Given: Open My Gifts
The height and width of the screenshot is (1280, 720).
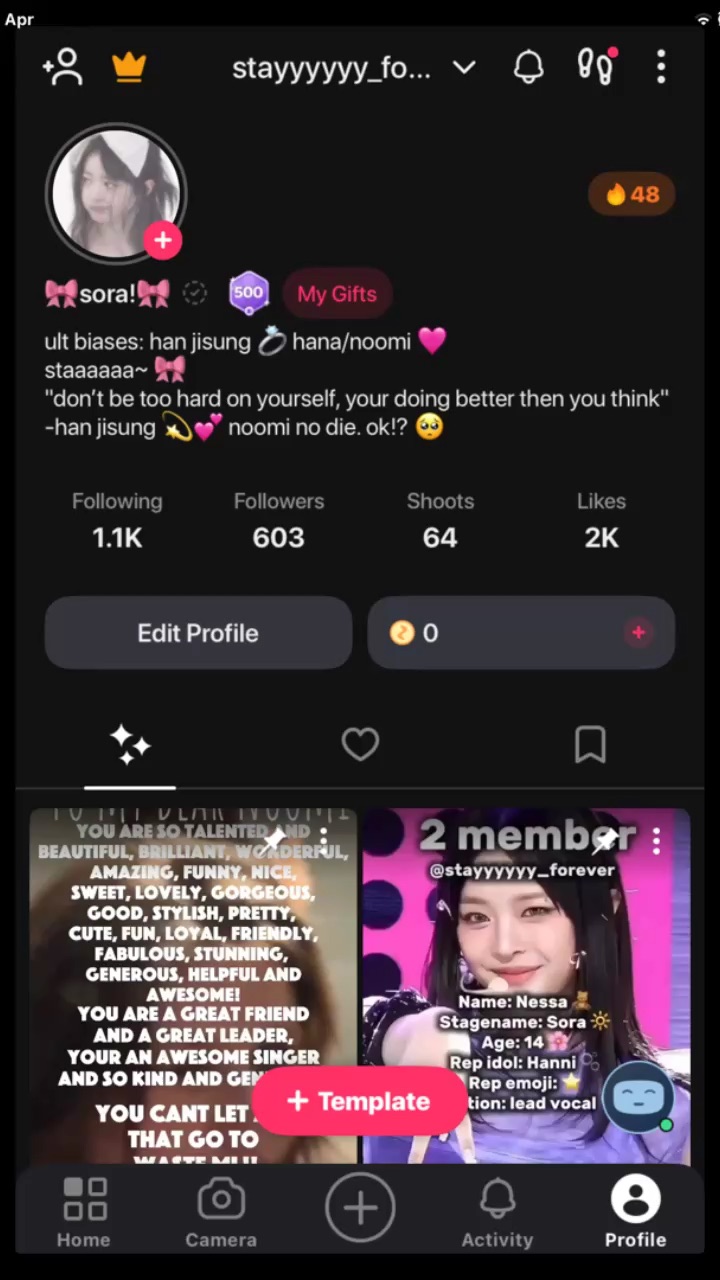Looking at the screenshot, I should [x=337, y=294].
